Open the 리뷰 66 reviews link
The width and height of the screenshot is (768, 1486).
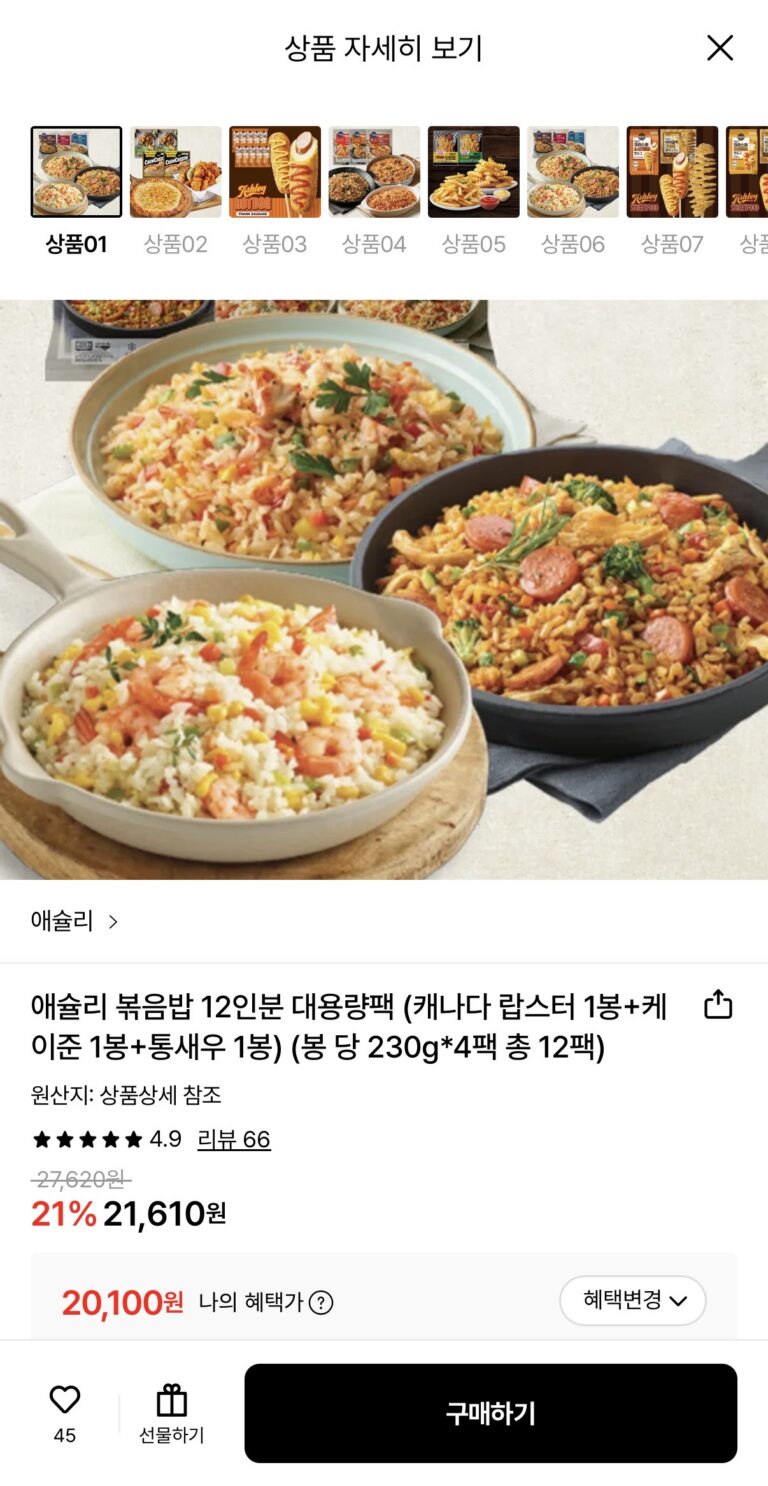click(234, 1139)
